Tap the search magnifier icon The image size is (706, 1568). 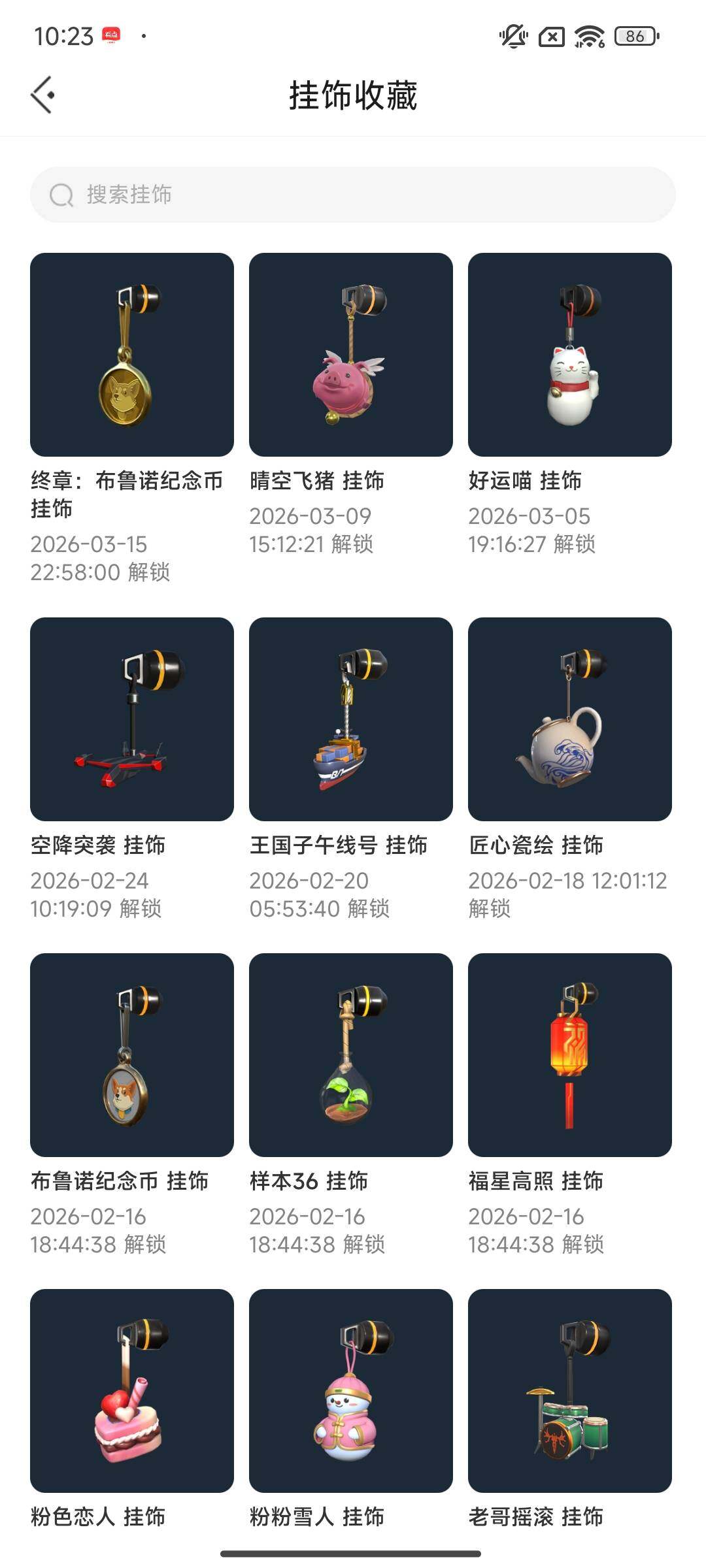[60, 194]
